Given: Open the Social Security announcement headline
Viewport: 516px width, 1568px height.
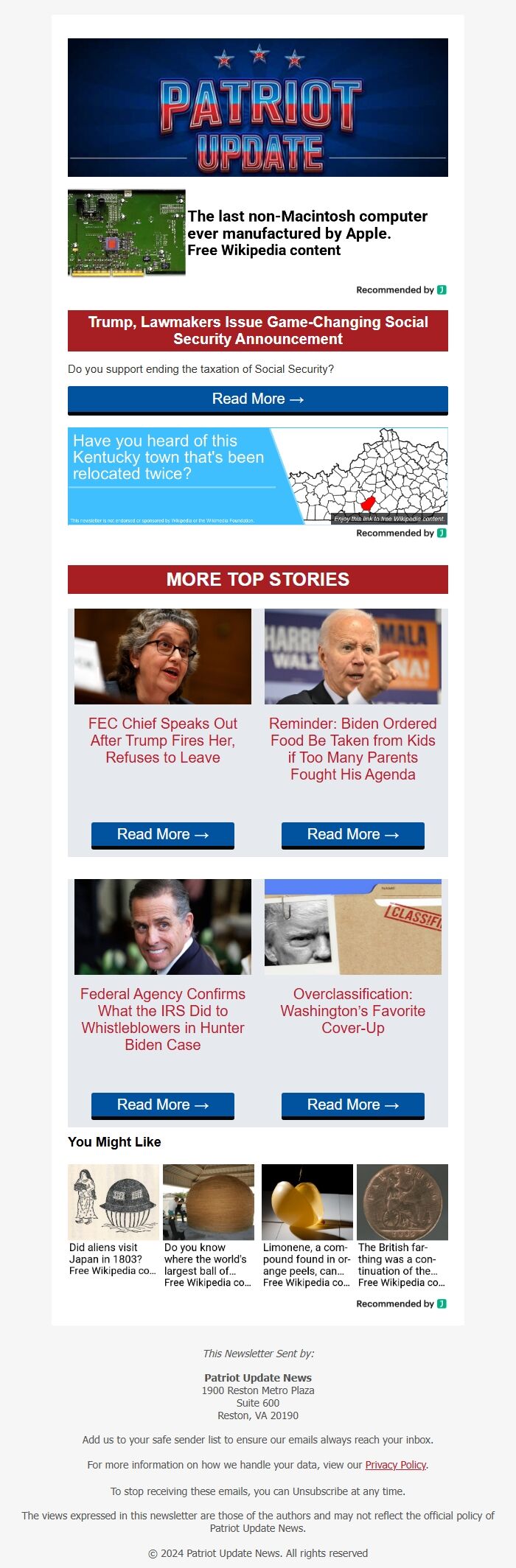Looking at the screenshot, I should (x=258, y=330).
